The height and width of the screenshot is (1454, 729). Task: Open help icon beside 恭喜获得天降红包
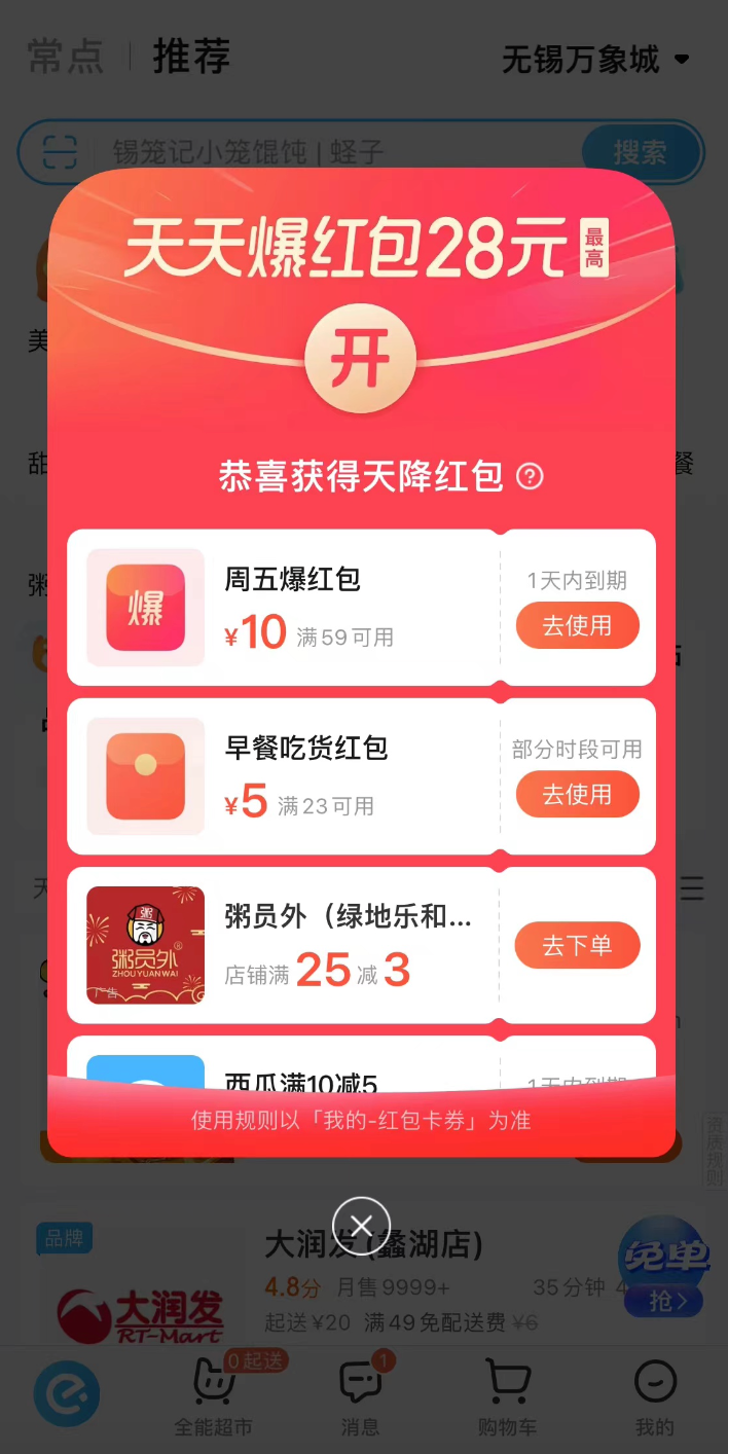click(x=530, y=477)
